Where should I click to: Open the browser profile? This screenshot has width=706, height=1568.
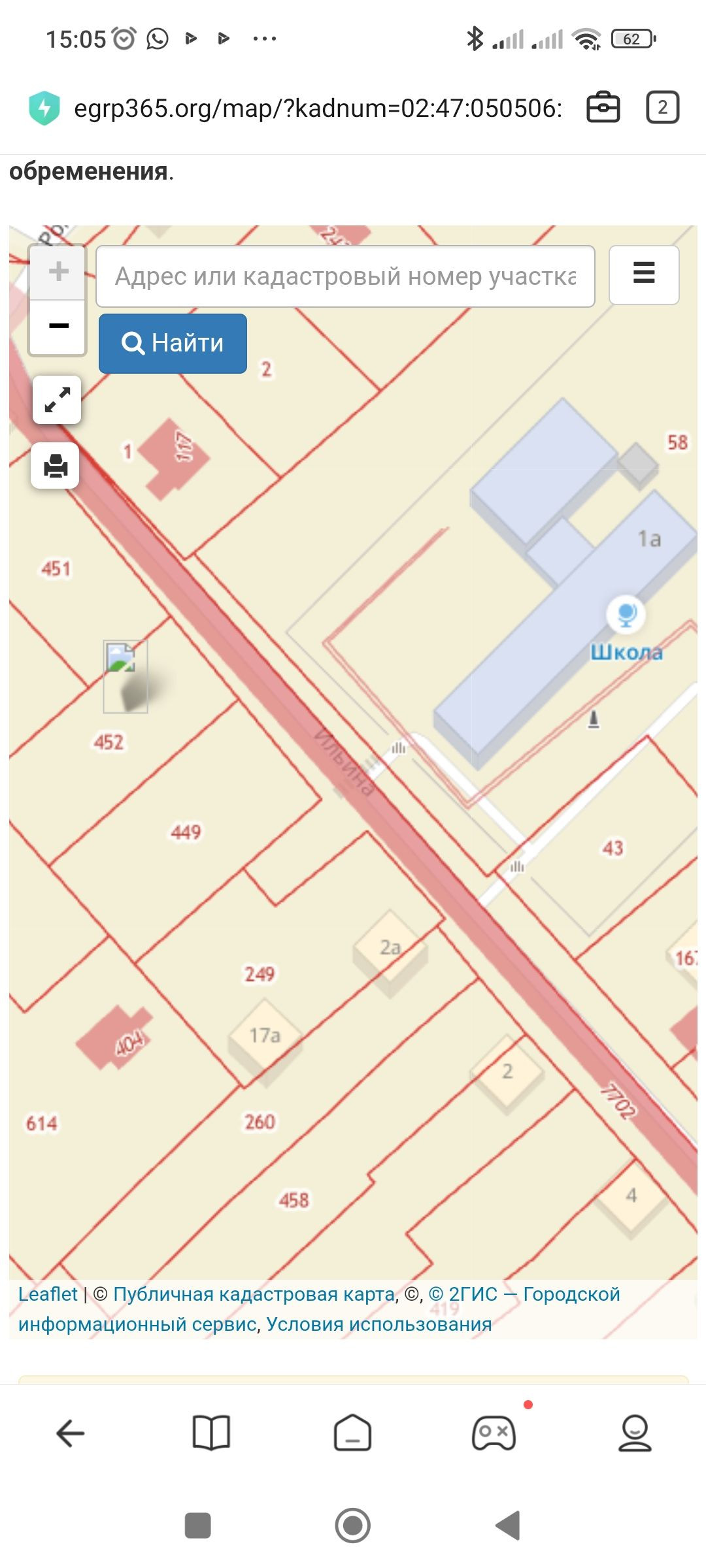pyautogui.click(x=635, y=1433)
